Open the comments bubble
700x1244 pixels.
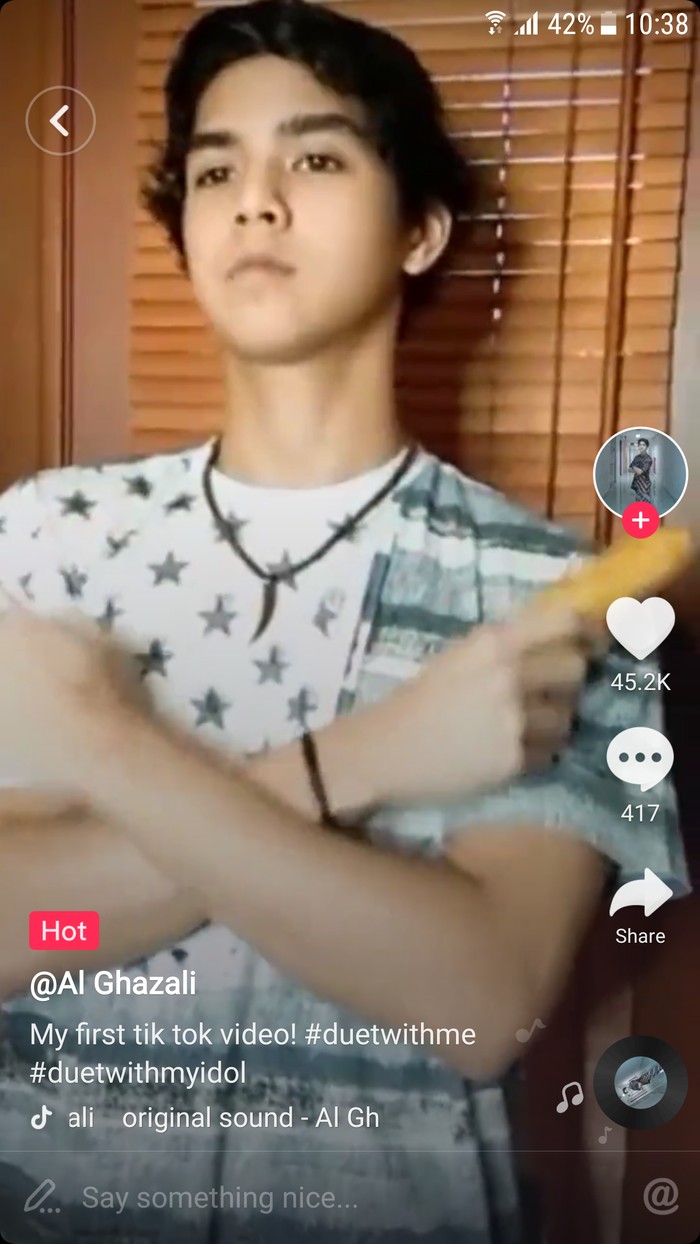click(x=640, y=759)
